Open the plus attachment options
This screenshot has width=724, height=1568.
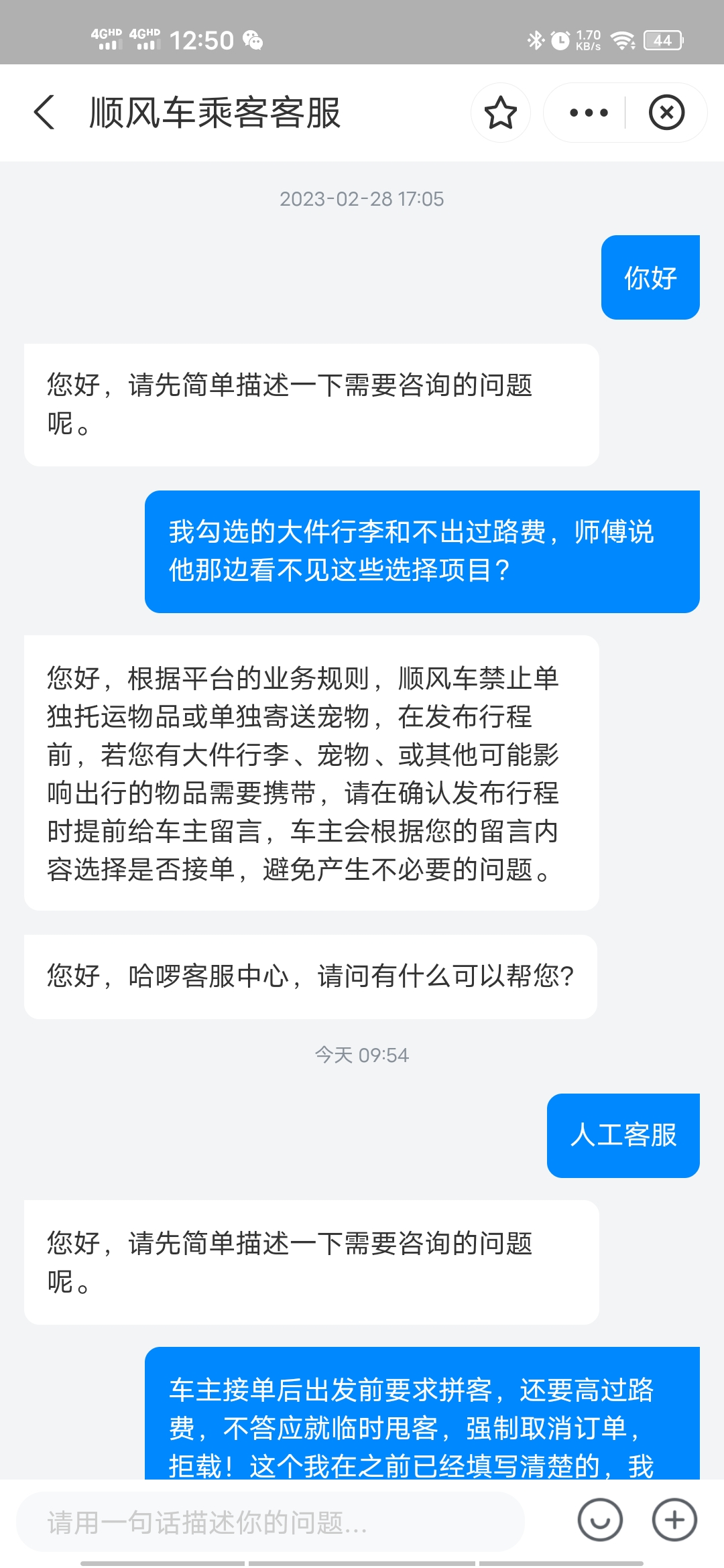tap(674, 1520)
